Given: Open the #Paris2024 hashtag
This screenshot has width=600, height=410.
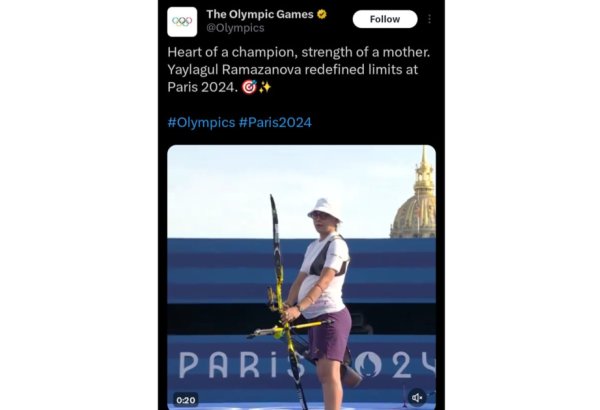Looking at the screenshot, I should pyautogui.click(x=275, y=122).
